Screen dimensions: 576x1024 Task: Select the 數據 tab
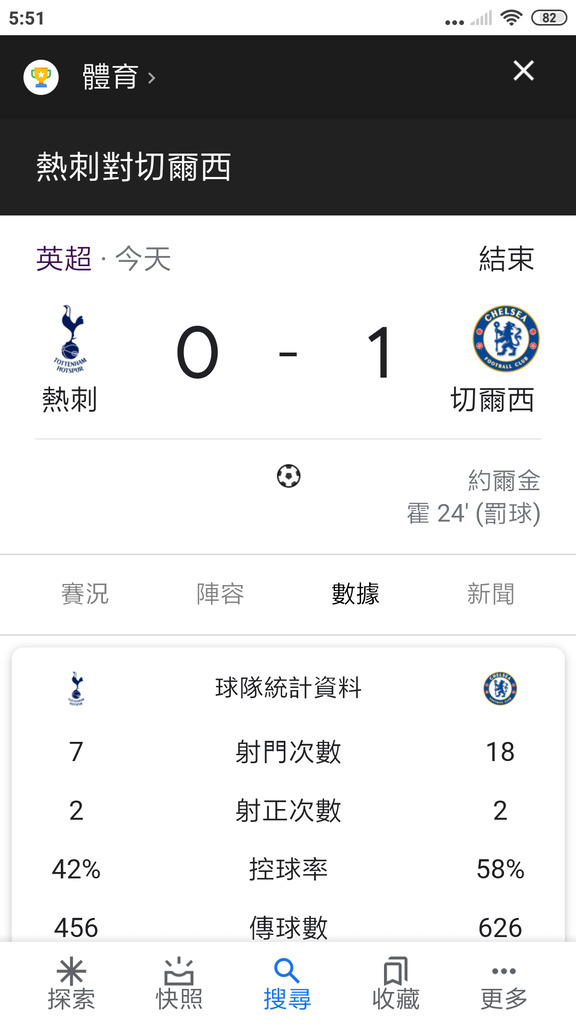pyautogui.click(x=355, y=594)
